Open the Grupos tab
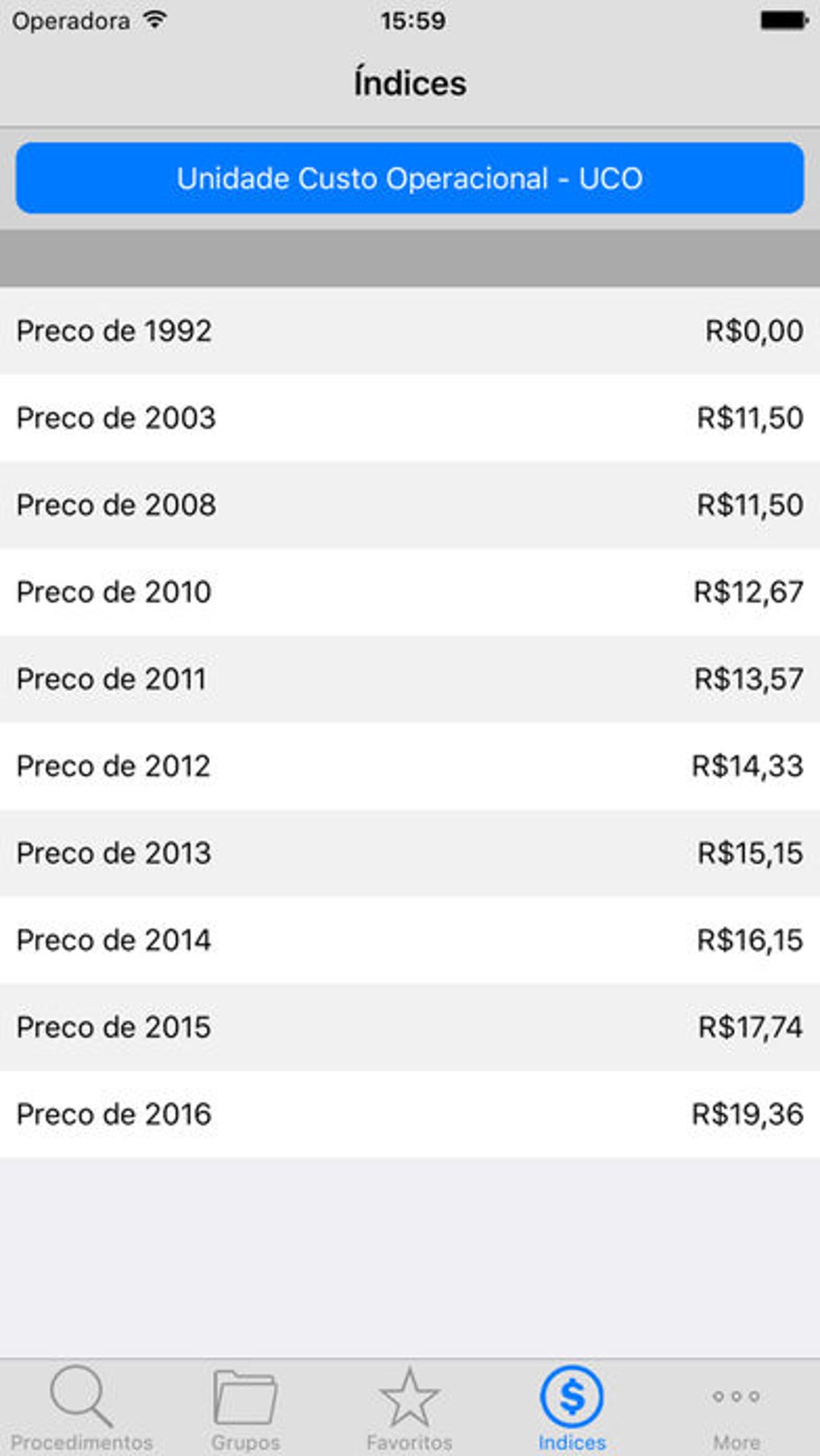Viewport: 820px width, 1456px height. 245,1409
